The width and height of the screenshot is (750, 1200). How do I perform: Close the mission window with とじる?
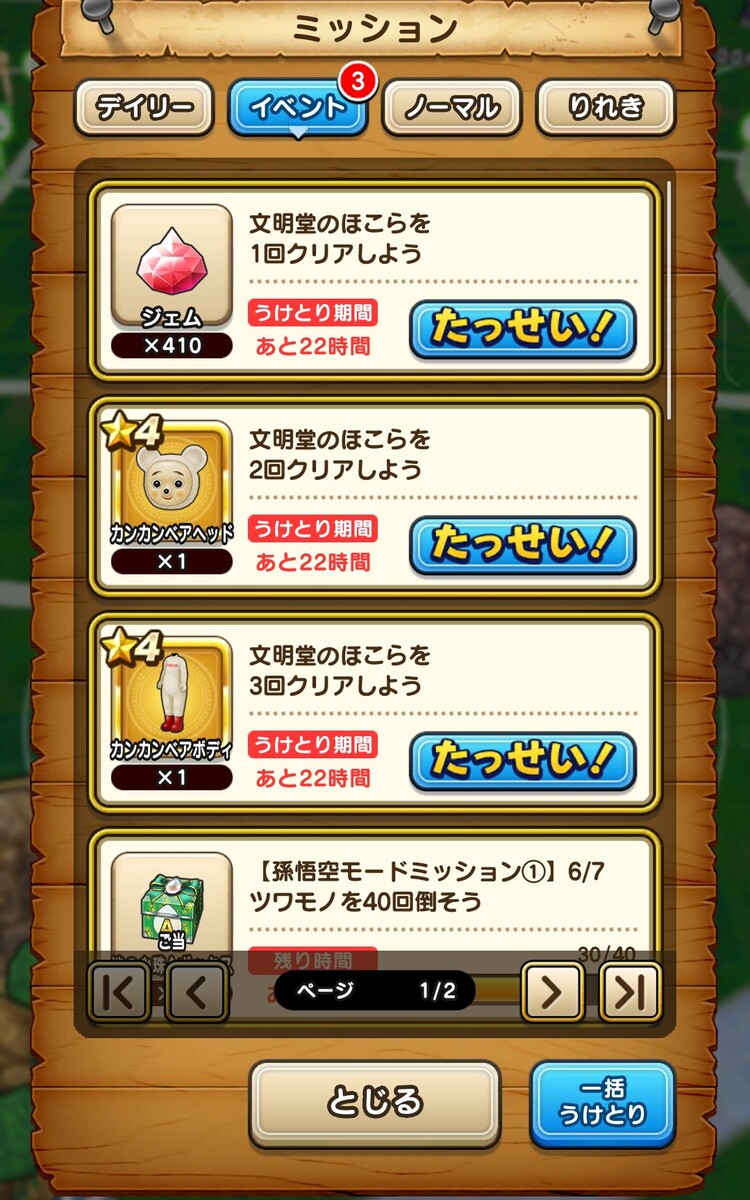pyautogui.click(x=374, y=1104)
